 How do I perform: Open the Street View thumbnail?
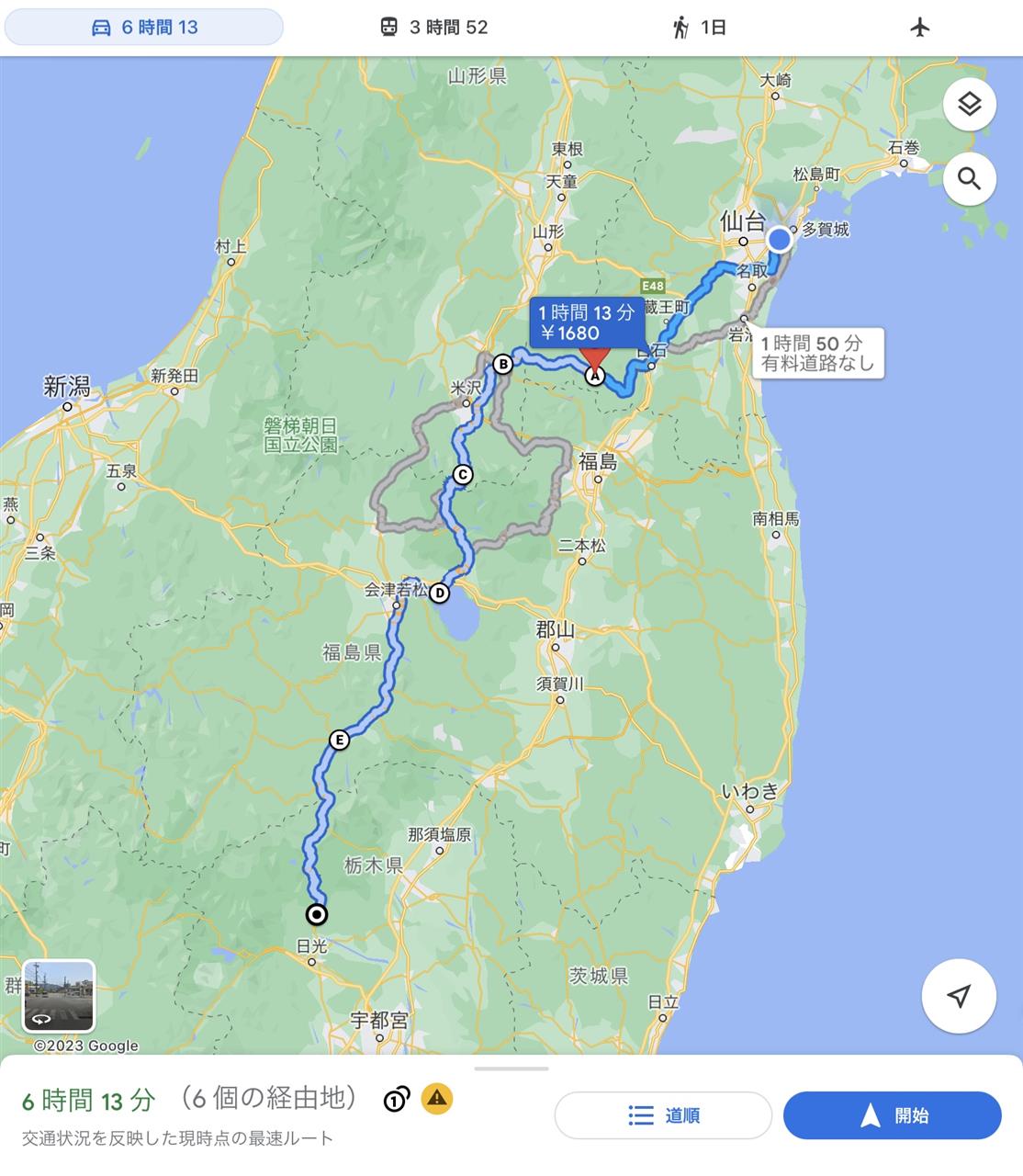point(59,996)
